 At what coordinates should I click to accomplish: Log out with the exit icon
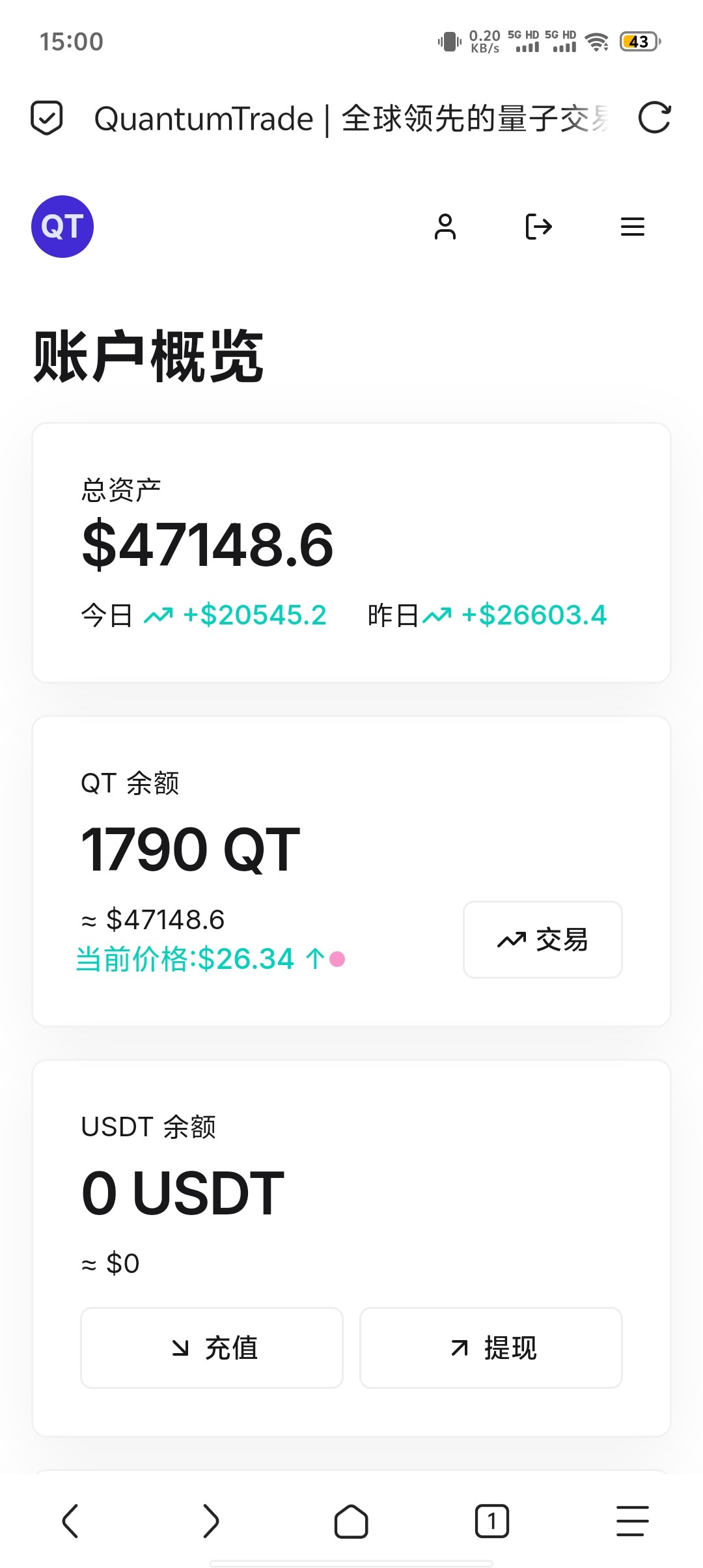coord(539,227)
